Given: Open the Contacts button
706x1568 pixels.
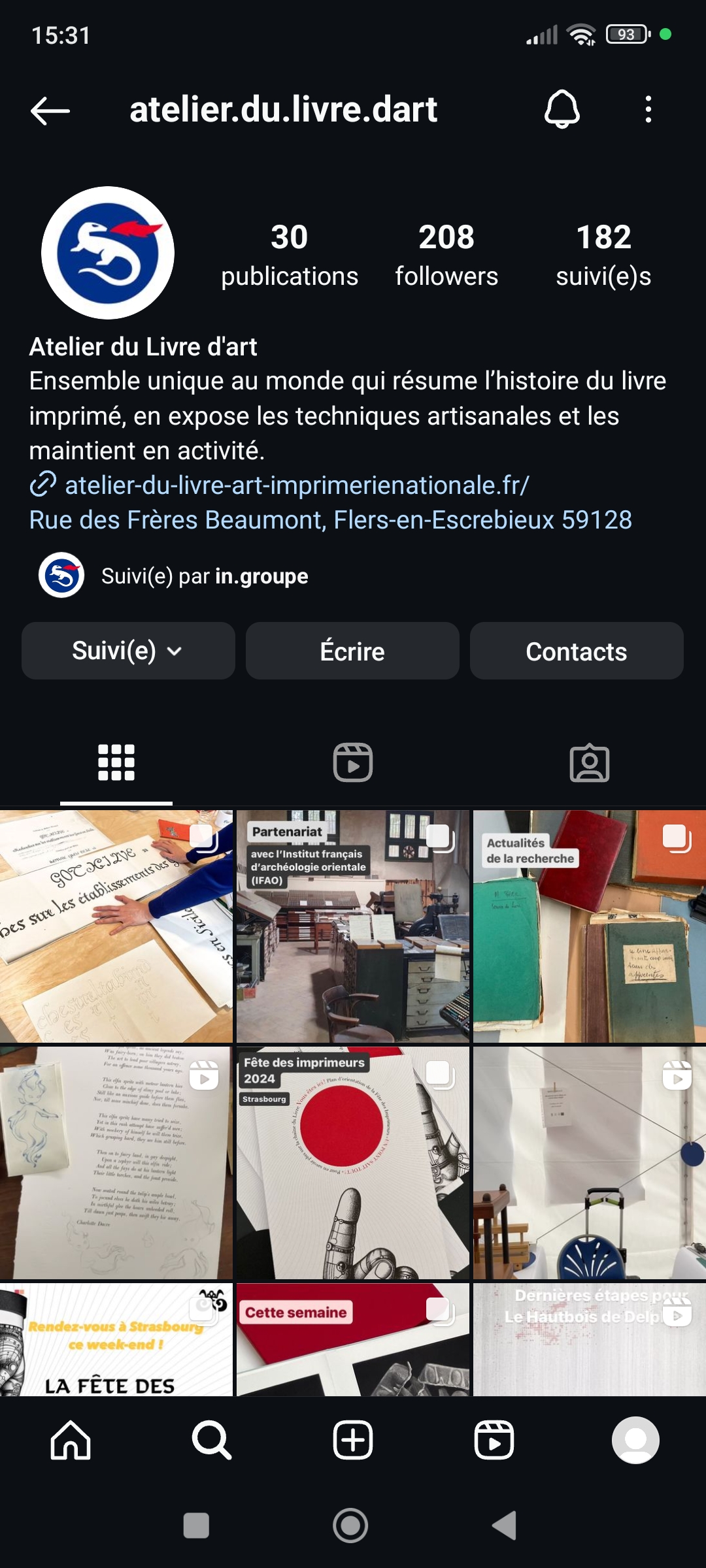Looking at the screenshot, I should click(577, 651).
